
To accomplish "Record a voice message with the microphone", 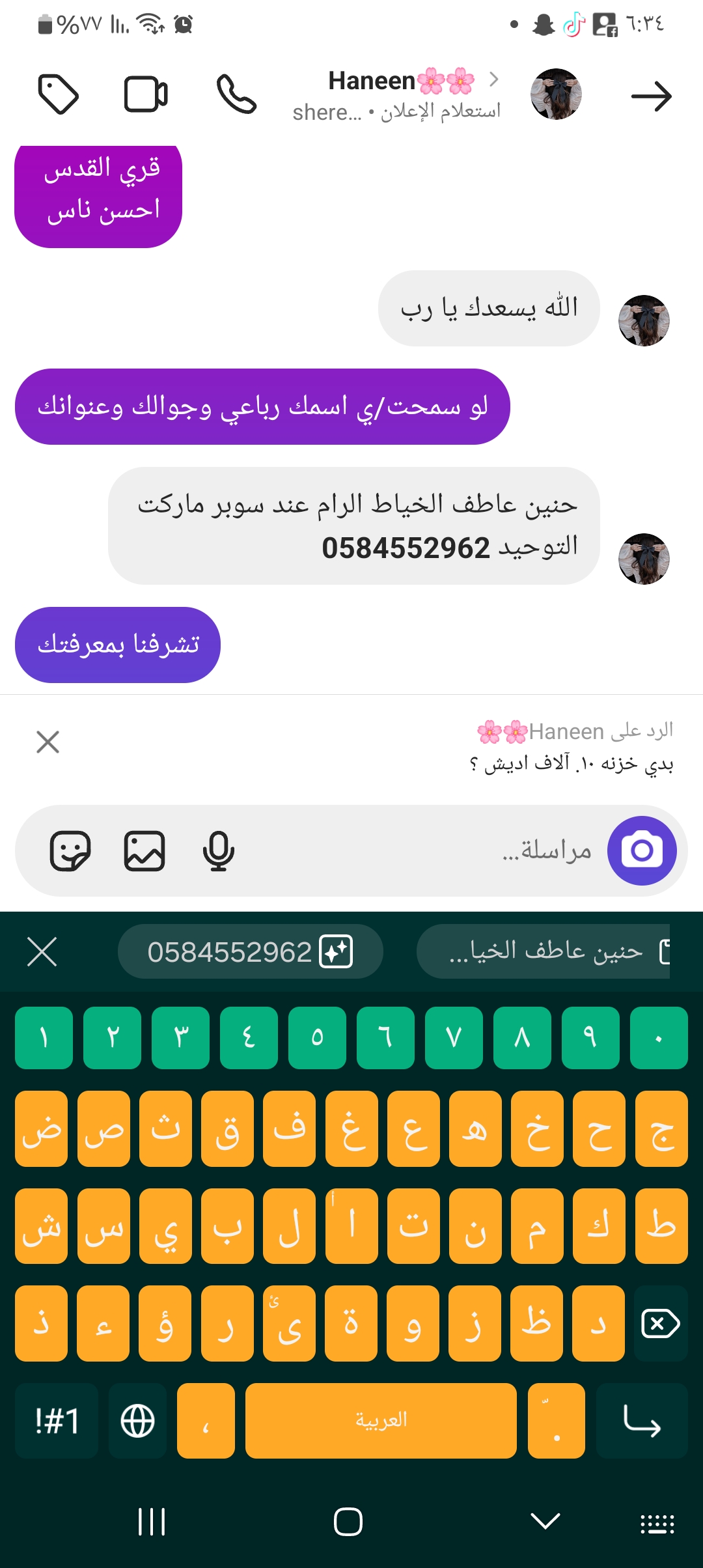I will [218, 850].
